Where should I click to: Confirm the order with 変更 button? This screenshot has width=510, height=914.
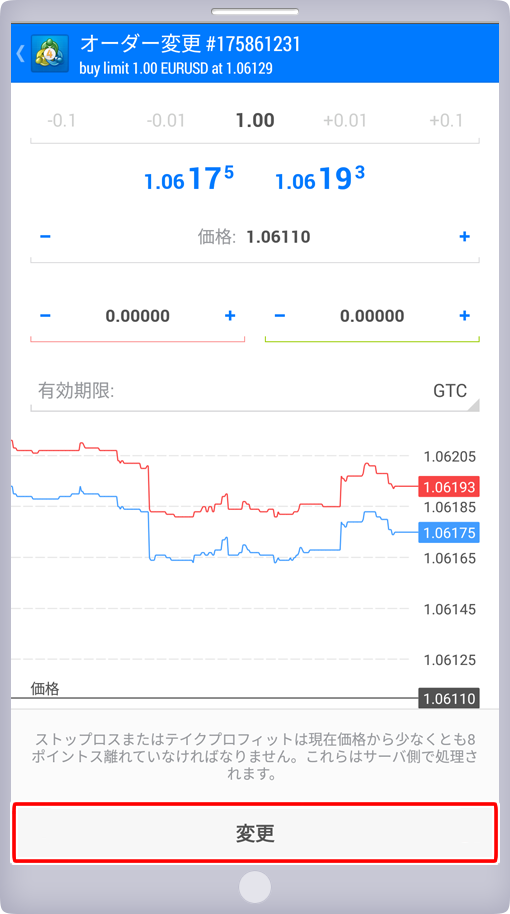255,833
